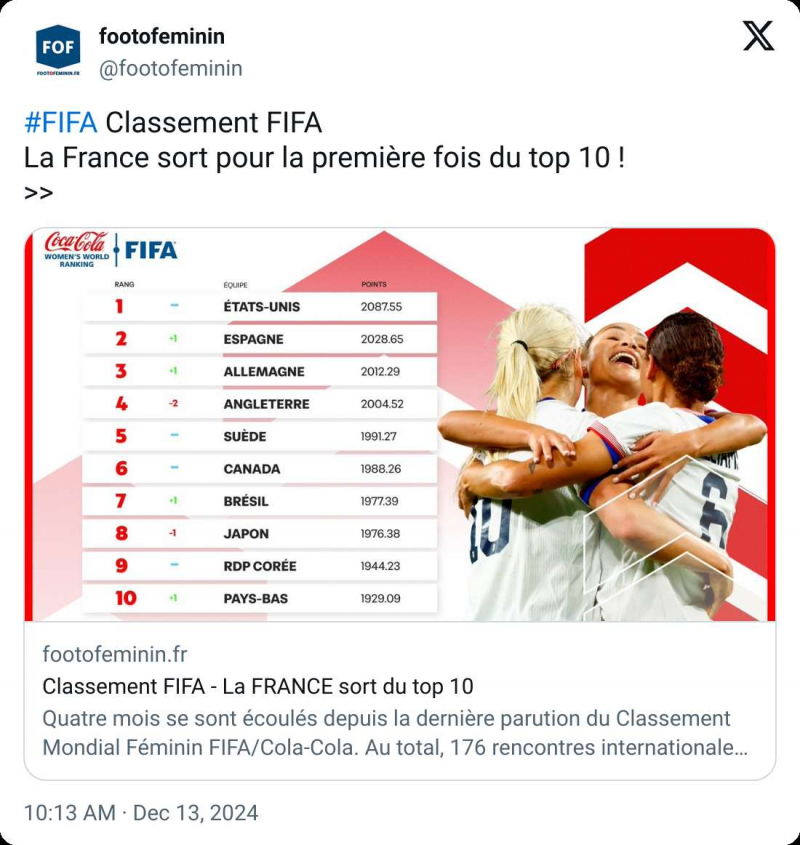Open the #FIFA hashtag
The image size is (800, 845).
tap(60, 123)
